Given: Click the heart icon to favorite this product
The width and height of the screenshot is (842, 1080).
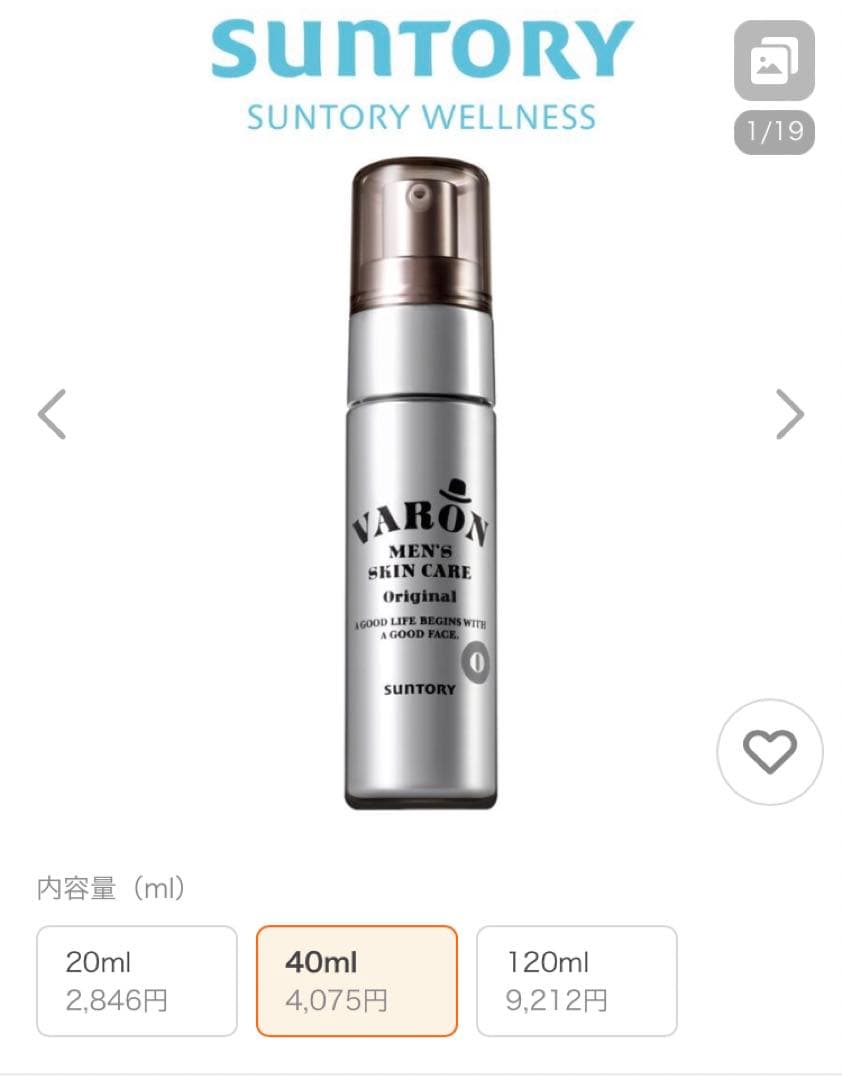Looking at the screenshot, I should tap(769, 752).
